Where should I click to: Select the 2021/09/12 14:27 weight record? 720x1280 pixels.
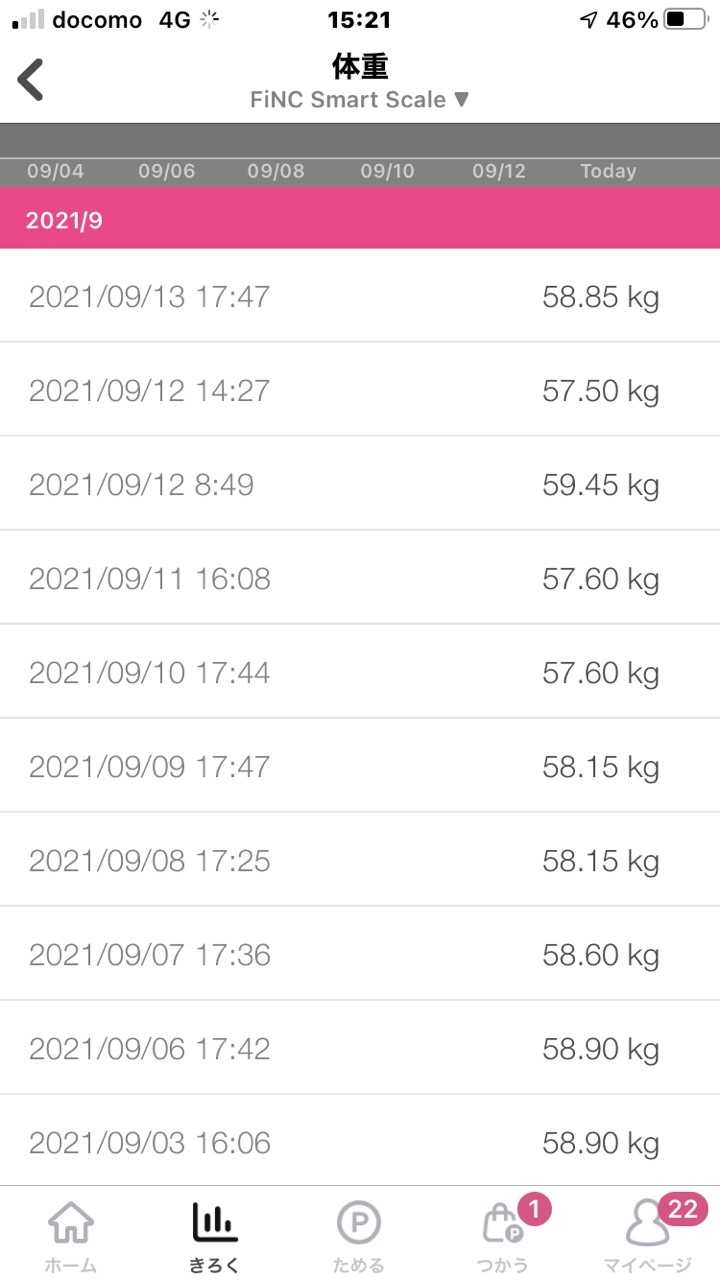click(360, 390)
